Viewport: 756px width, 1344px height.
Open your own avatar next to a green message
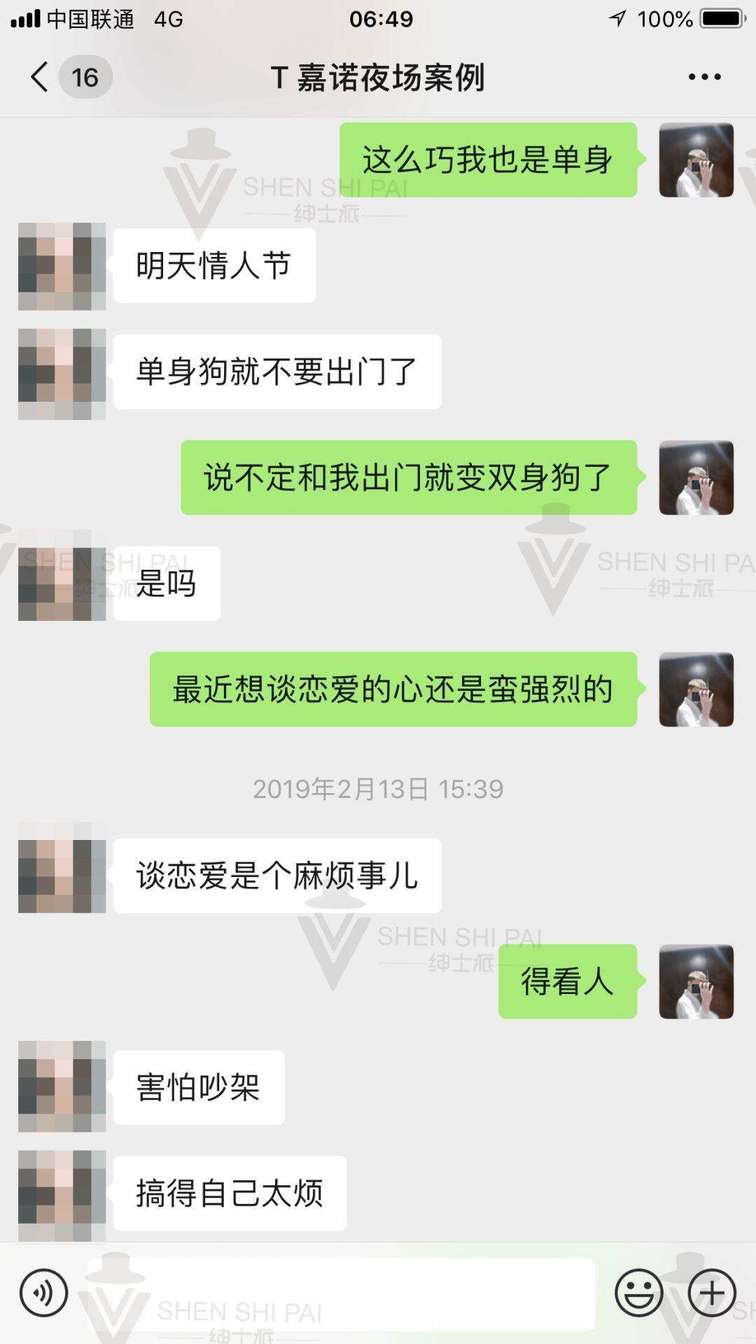click(x=696, y=160)
